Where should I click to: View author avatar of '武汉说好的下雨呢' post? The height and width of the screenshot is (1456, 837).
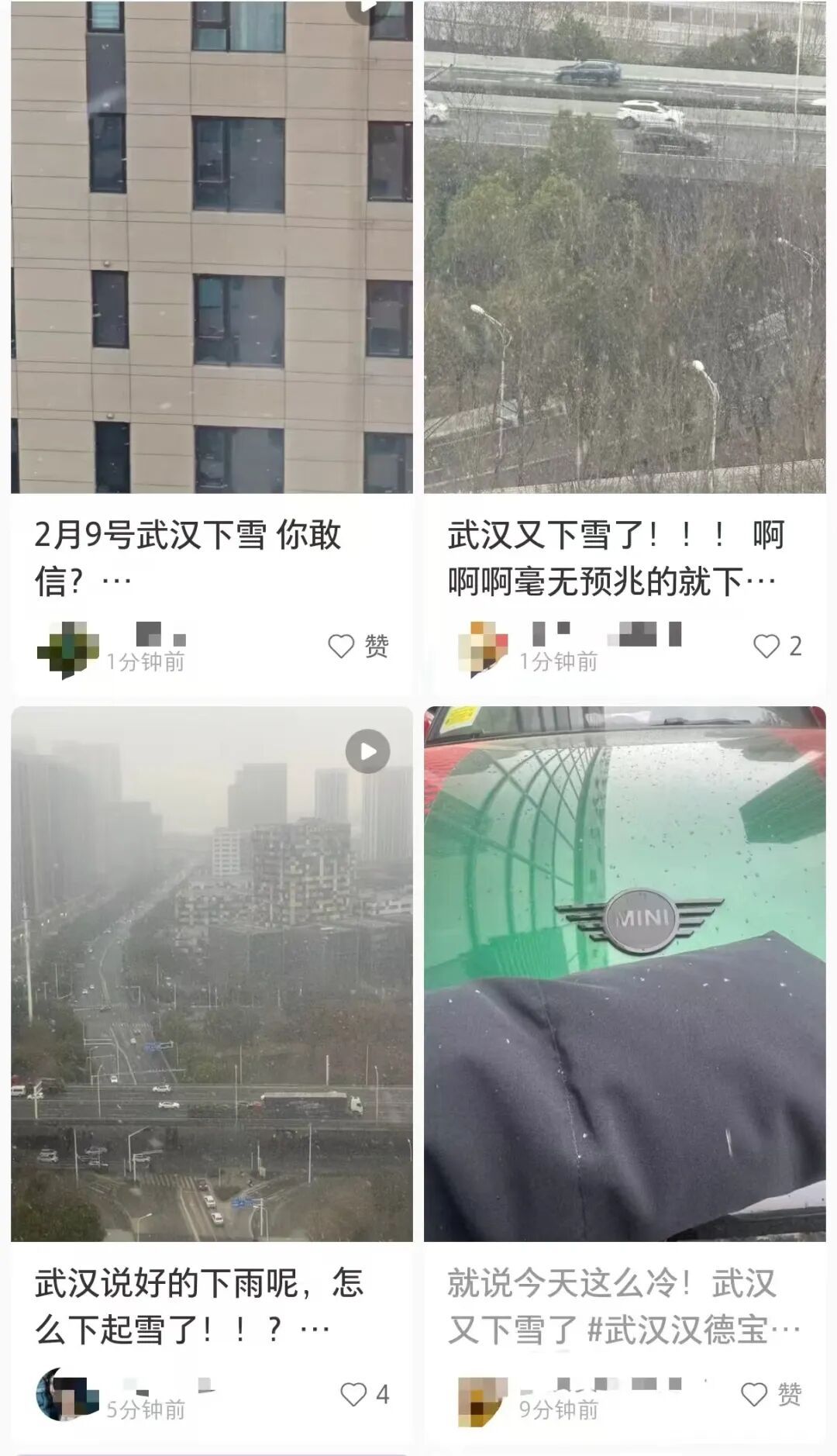point(67,1396)
